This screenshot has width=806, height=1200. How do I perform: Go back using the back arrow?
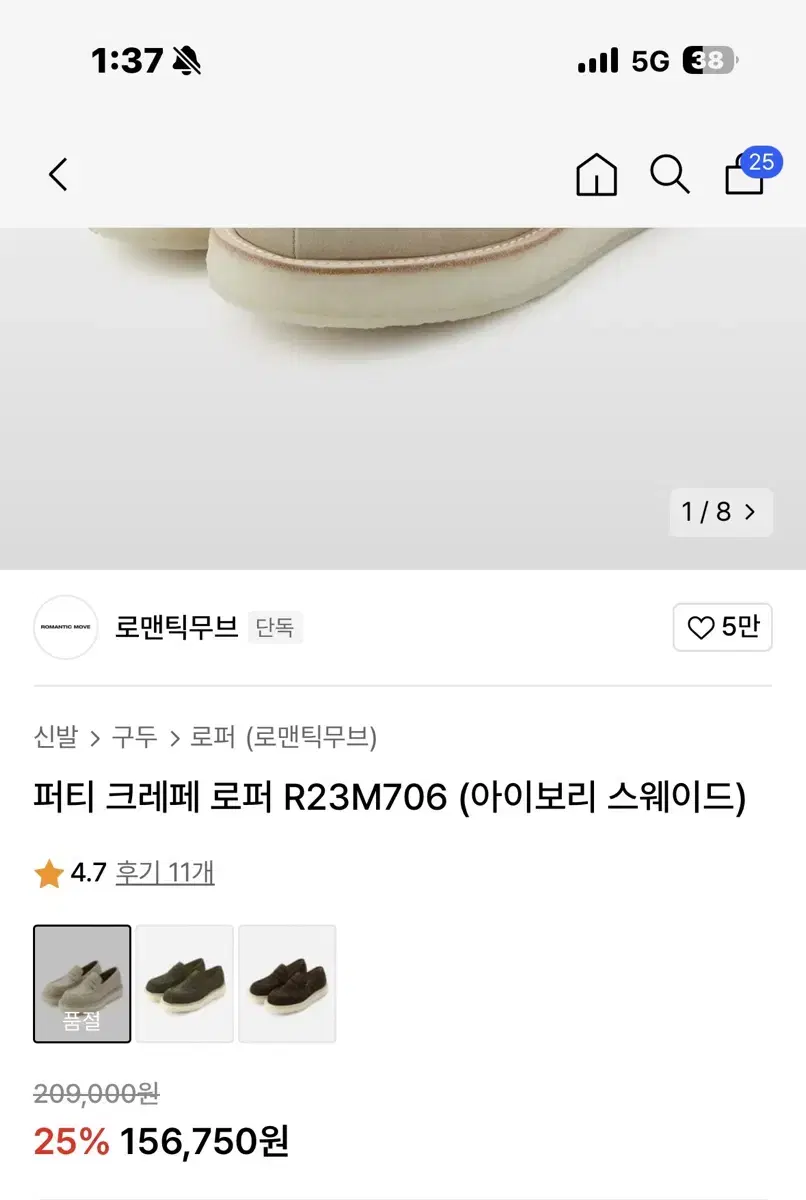point(57,174)
